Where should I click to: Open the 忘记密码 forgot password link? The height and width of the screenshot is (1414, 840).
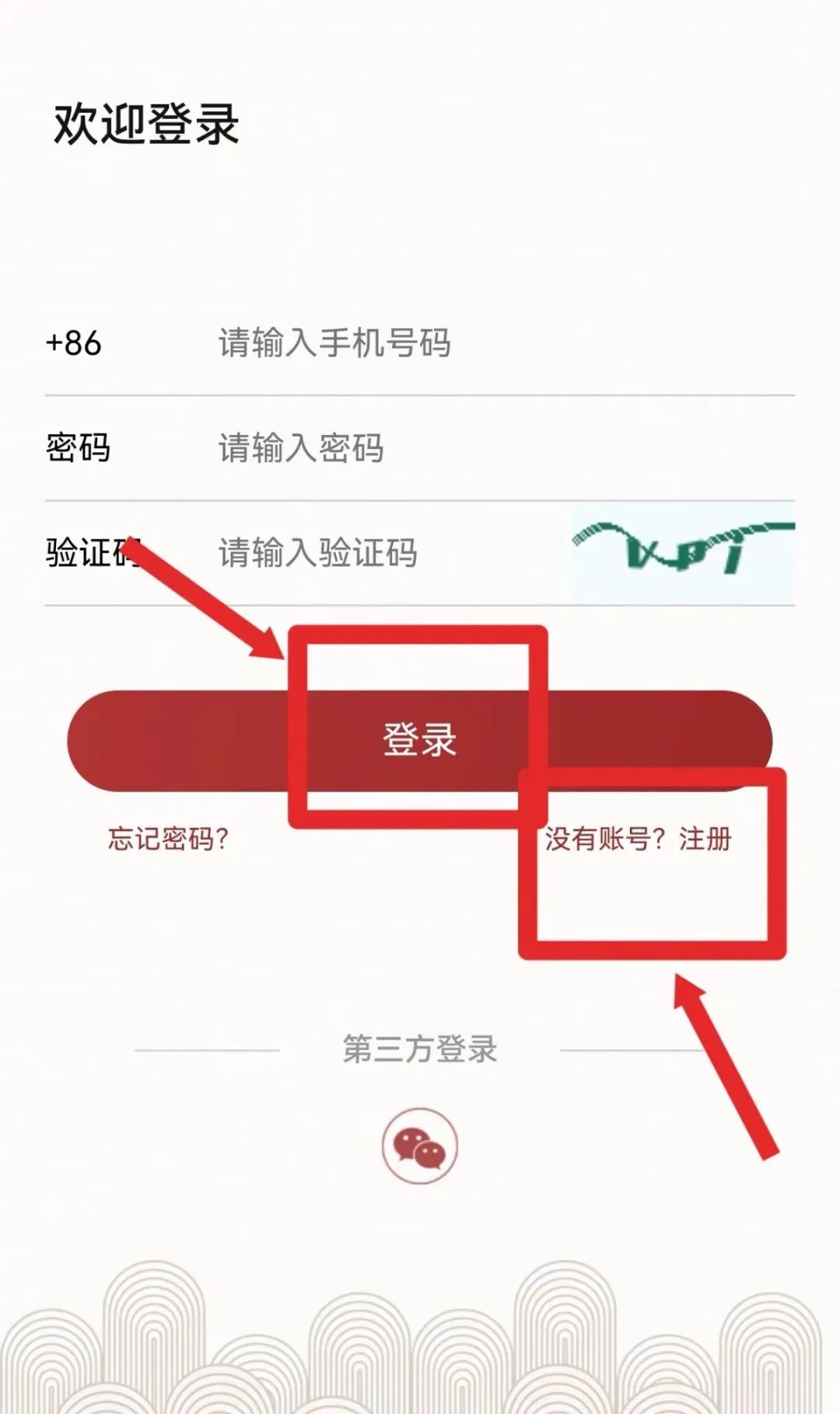tap(168, 839)
